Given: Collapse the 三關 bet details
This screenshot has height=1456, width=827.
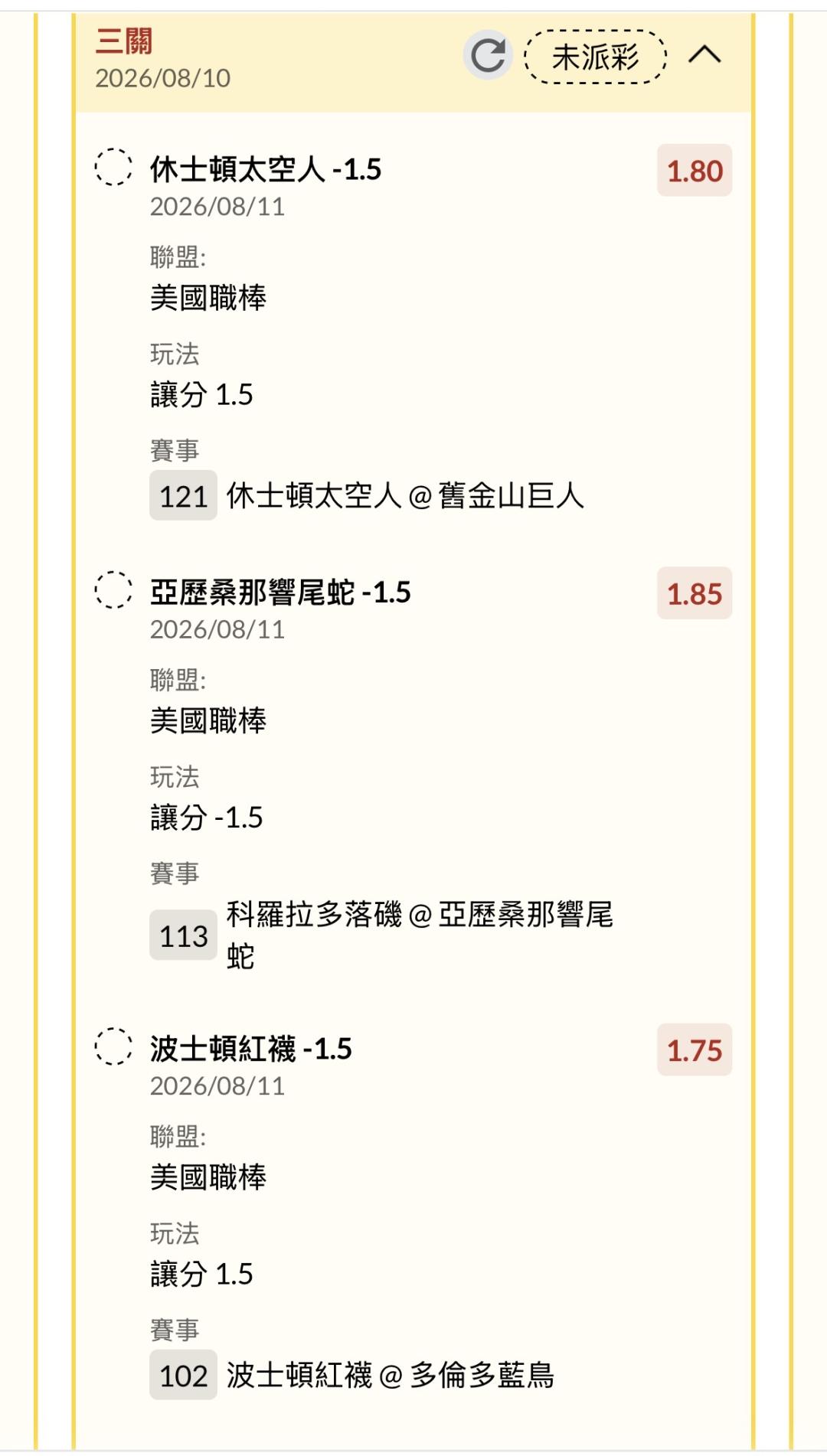Looking at the screenshot, I should click(x=704, y=55).
